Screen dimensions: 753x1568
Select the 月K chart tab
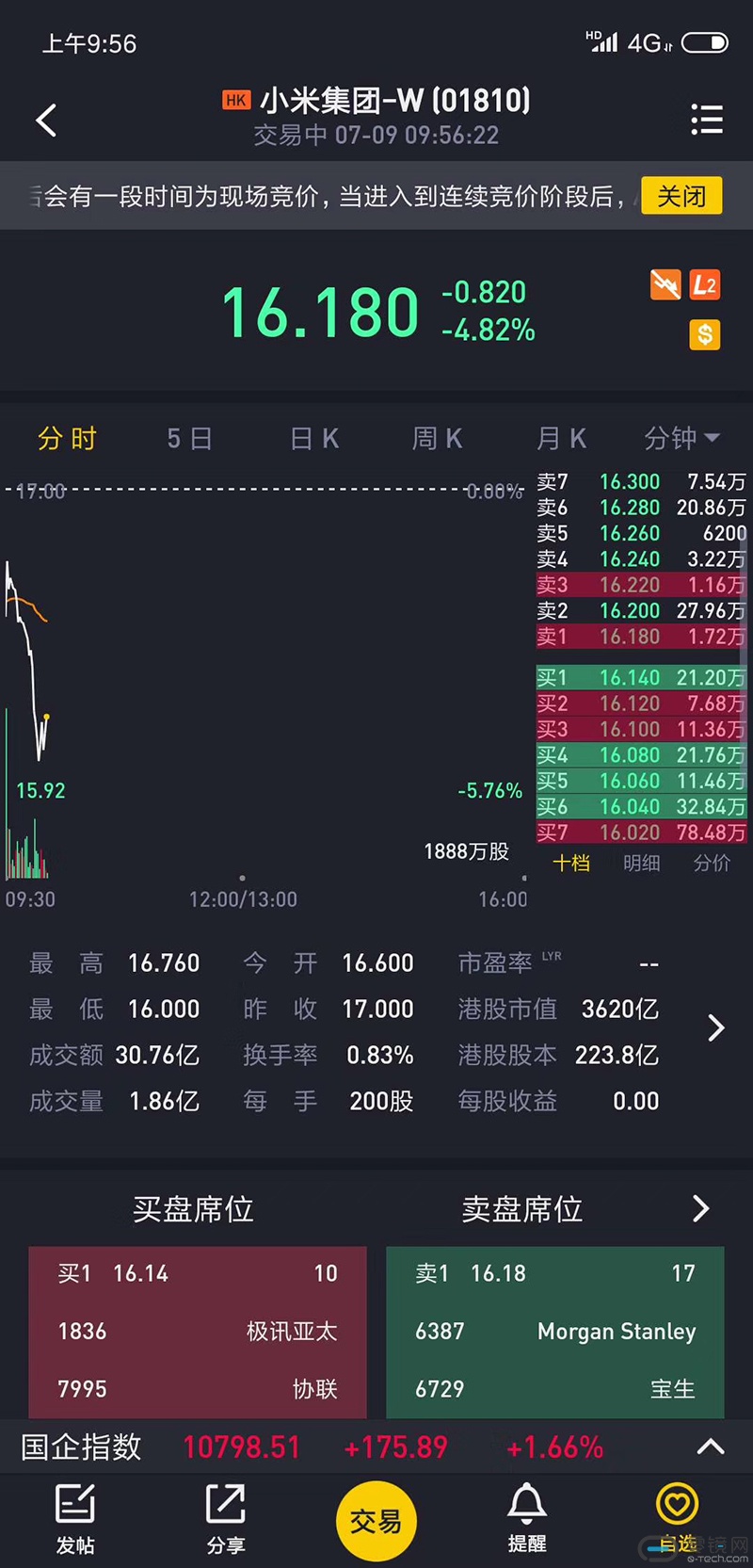pos(561,438)
